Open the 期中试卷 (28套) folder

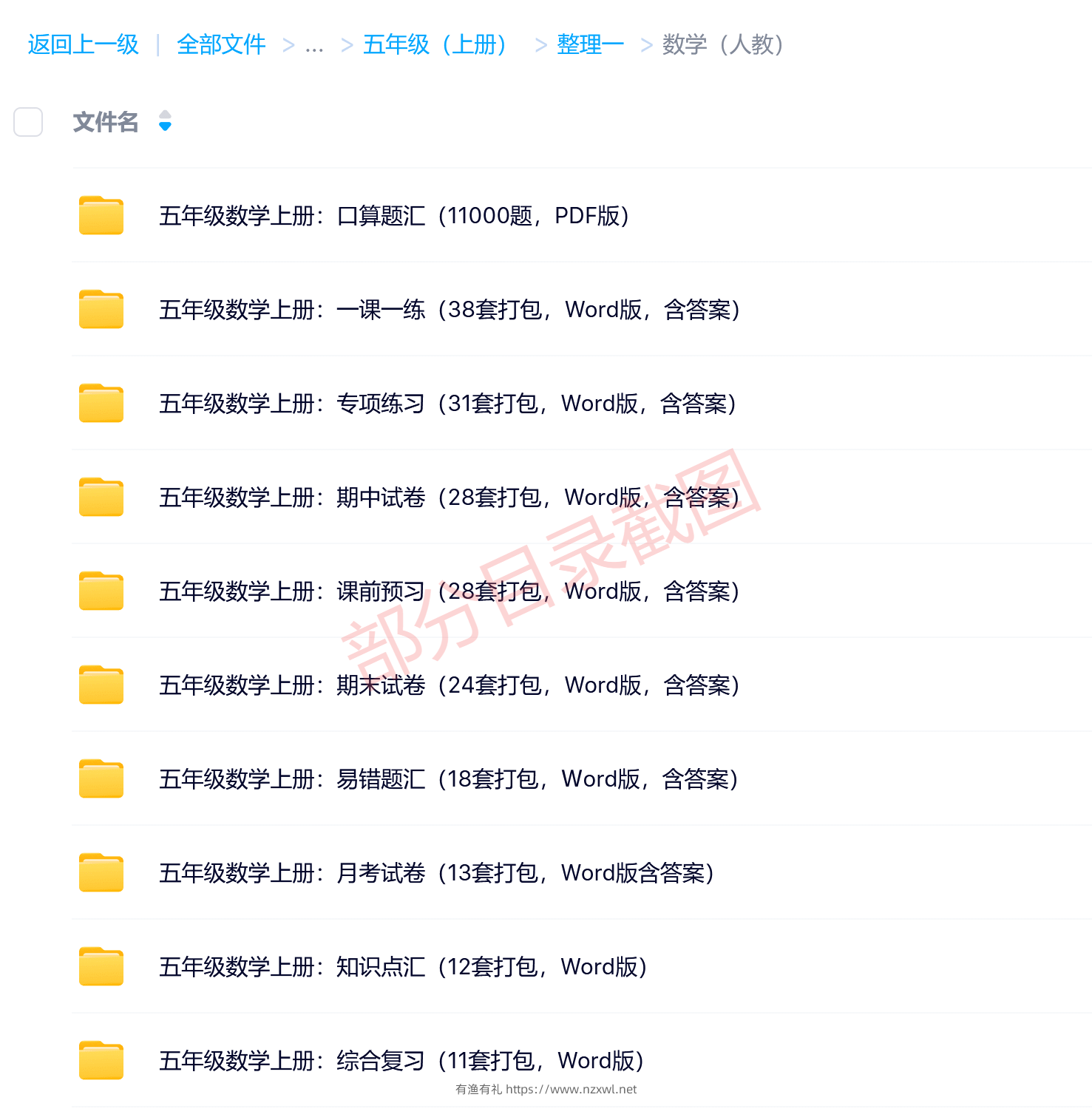(449, 498)
